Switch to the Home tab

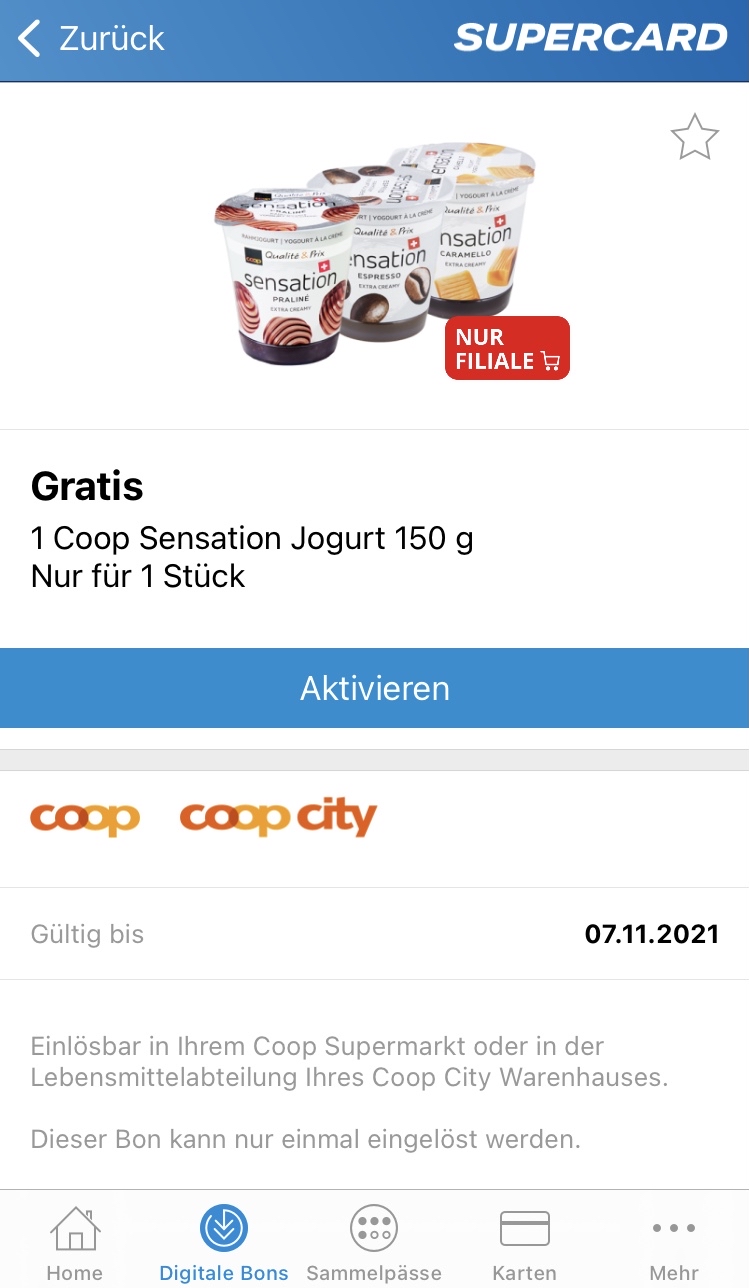pyautogui.click(x=75, y=1242)
